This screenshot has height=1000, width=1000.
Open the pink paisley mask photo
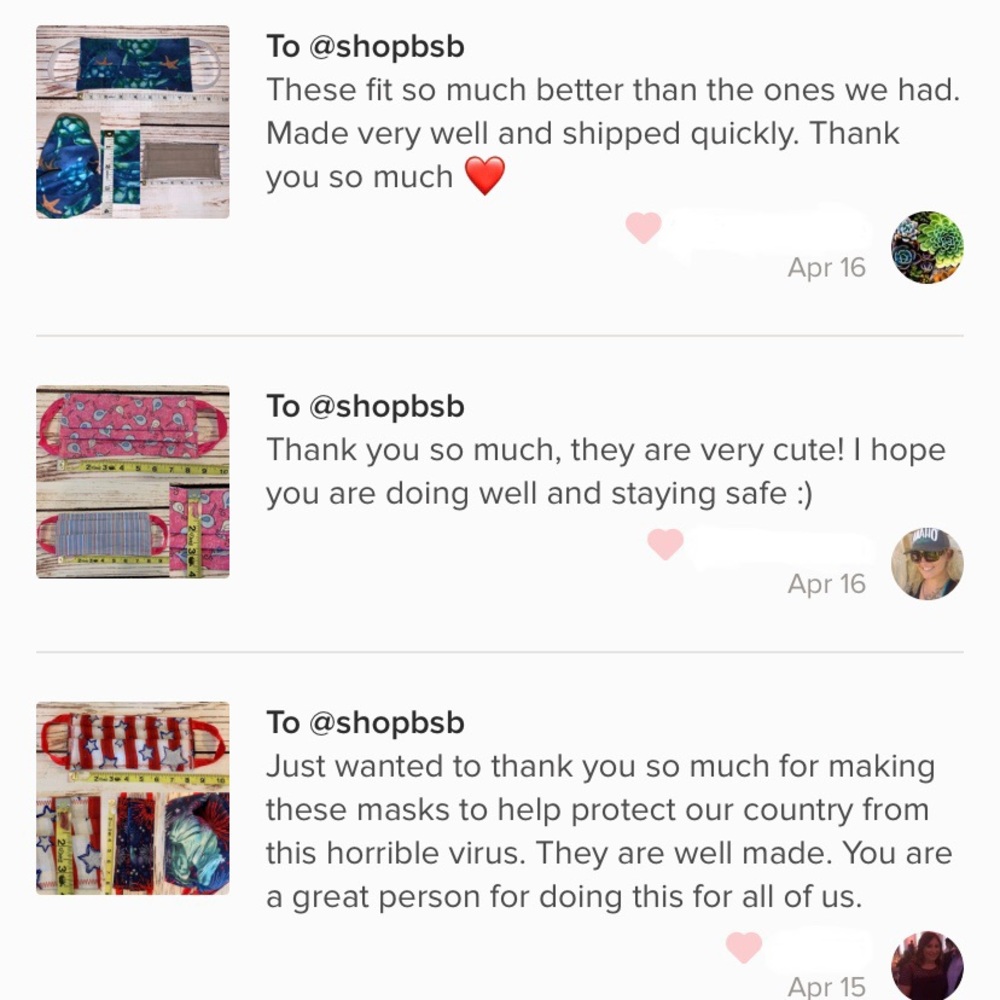(x=132, y=482)
